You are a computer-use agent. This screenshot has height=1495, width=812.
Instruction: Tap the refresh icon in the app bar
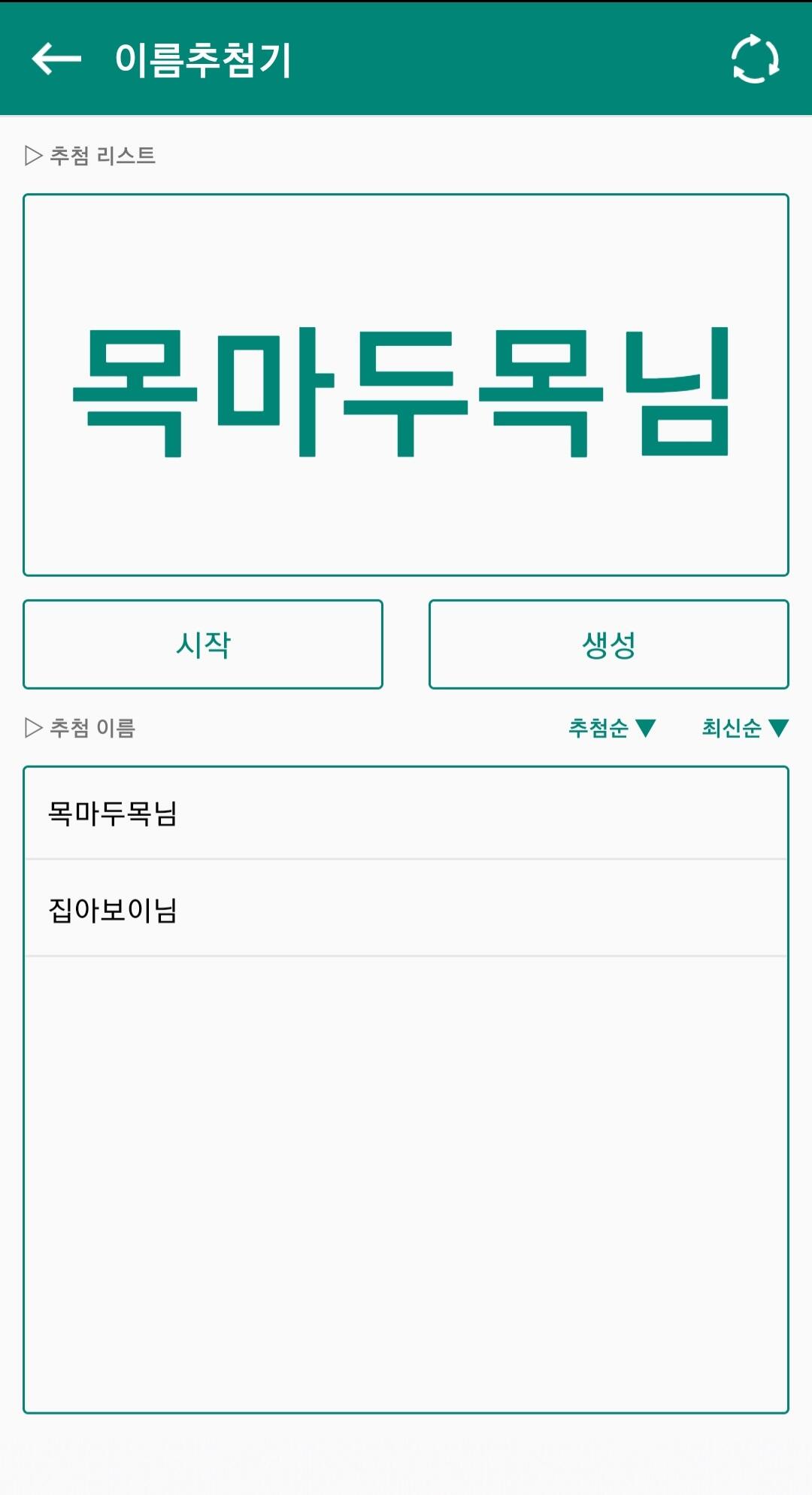click(x=755, y=59)
